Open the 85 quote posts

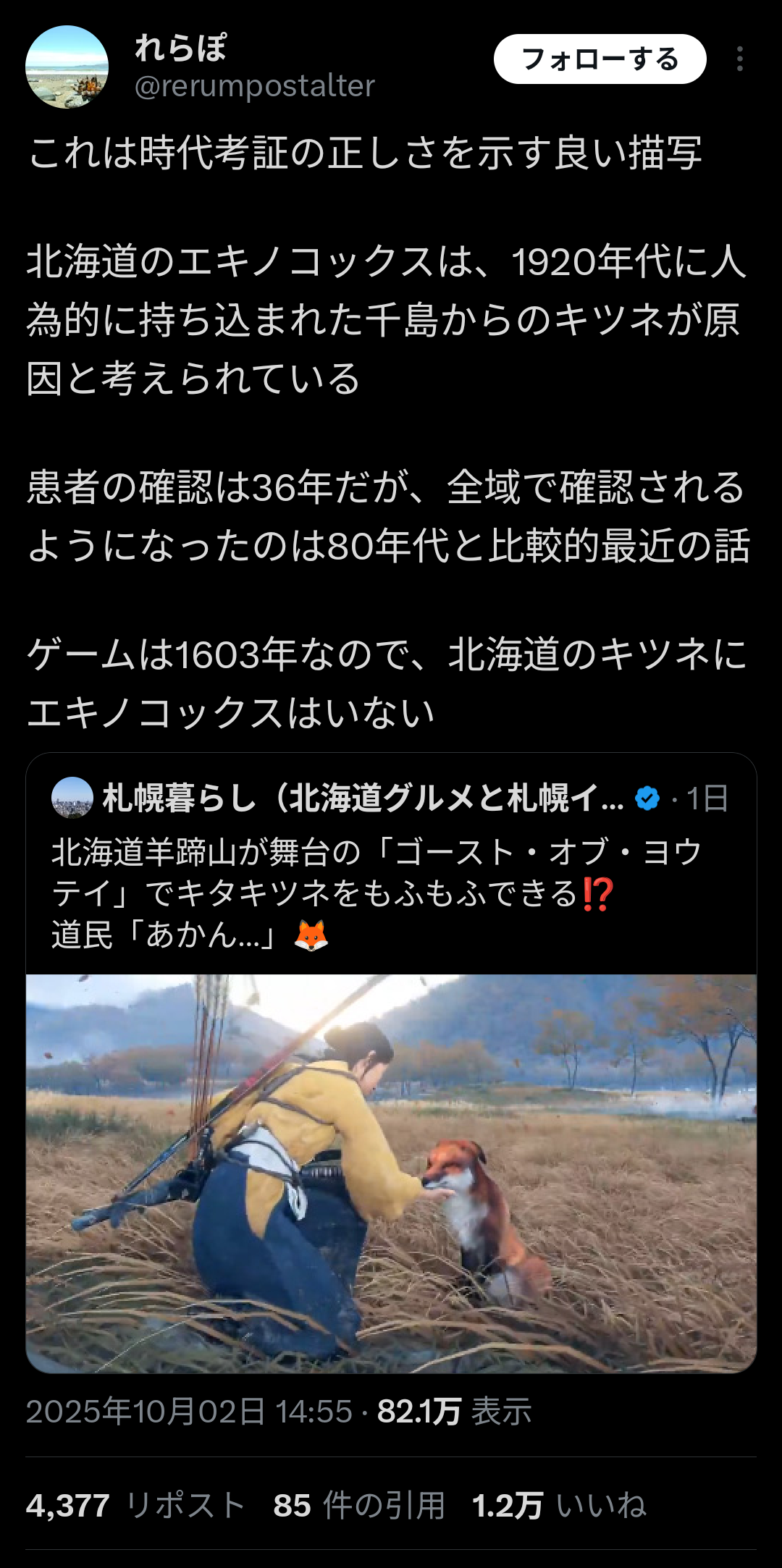[358, 1506]
